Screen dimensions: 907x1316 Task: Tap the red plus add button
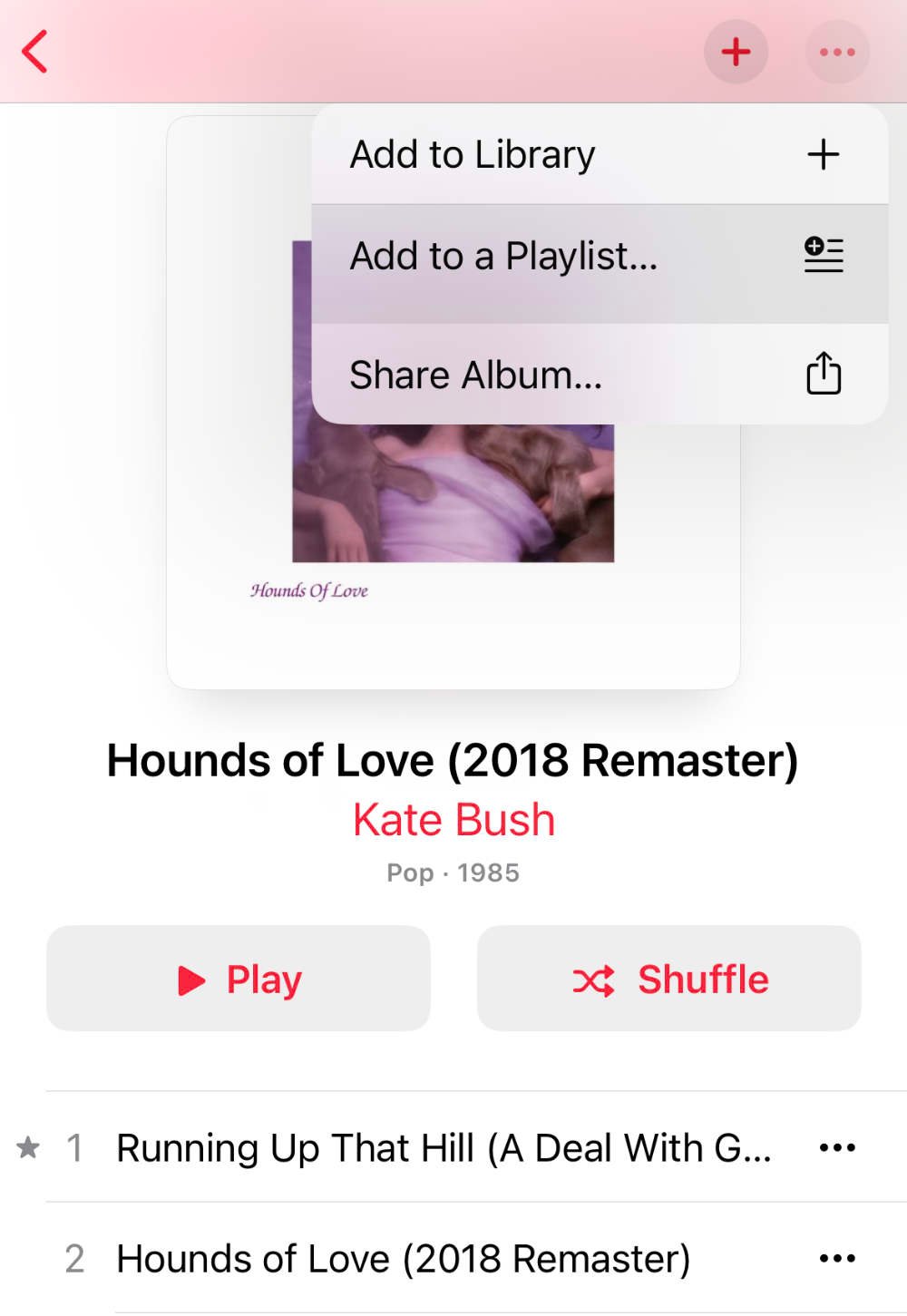coord(736,52)
